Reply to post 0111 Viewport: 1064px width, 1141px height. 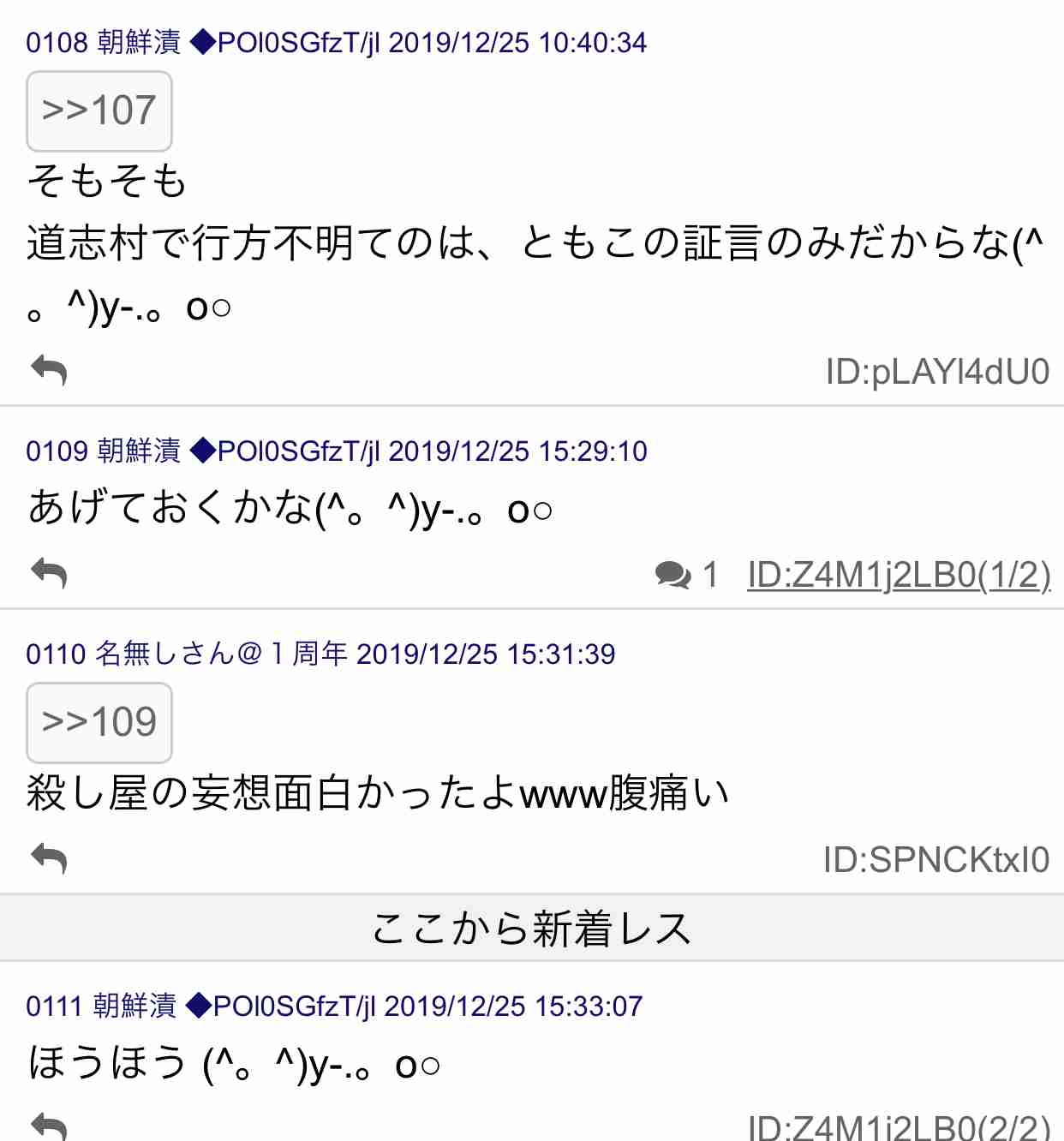(49, 1126)
